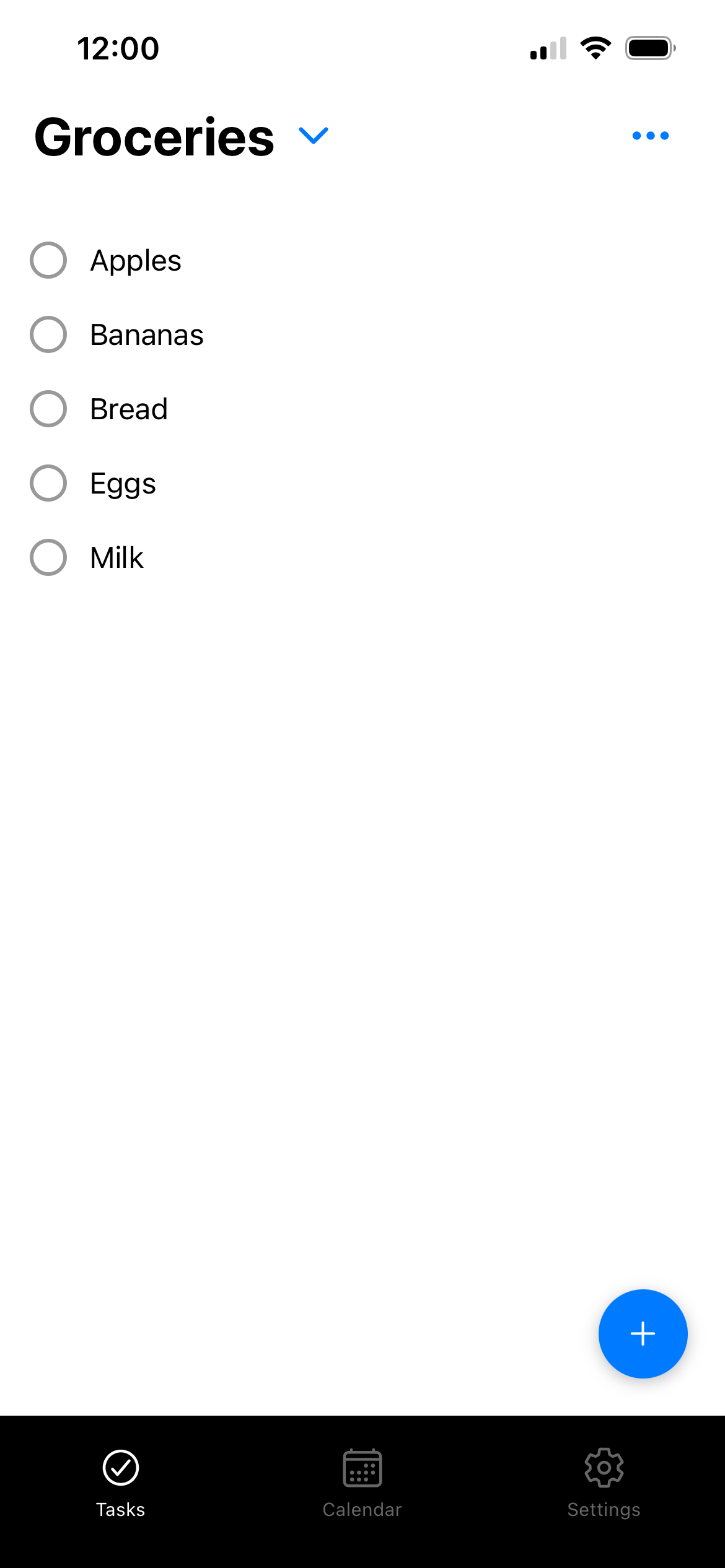Open the three-dot overflow menu
The height and width of the screenshot is (1568, 725).
650,135
